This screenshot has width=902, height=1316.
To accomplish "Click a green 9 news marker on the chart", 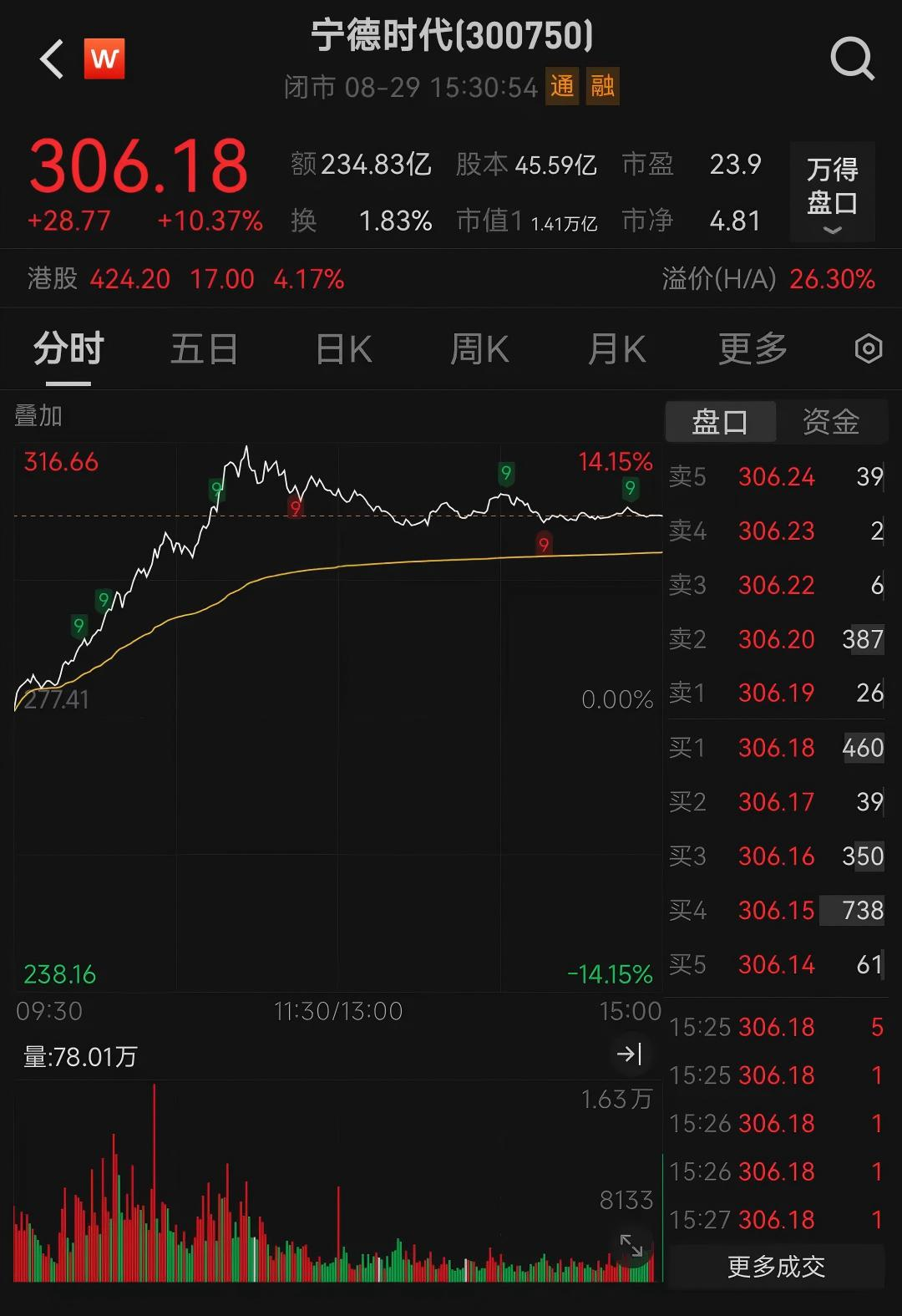I will (x=504, y=473).
